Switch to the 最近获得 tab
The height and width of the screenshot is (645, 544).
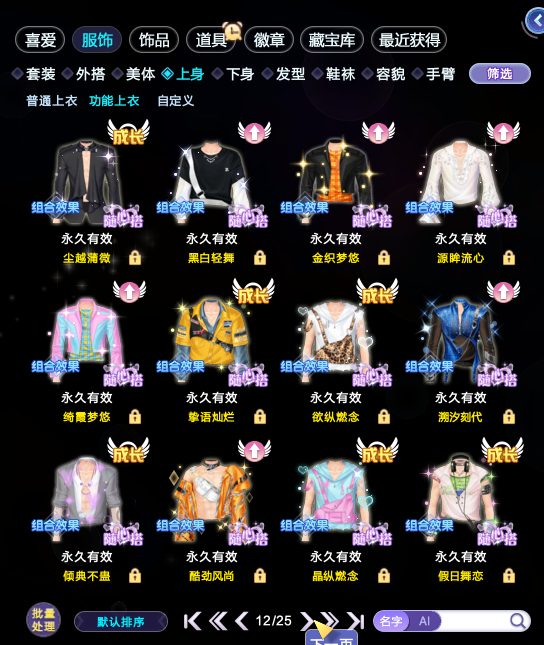[409, 40]
